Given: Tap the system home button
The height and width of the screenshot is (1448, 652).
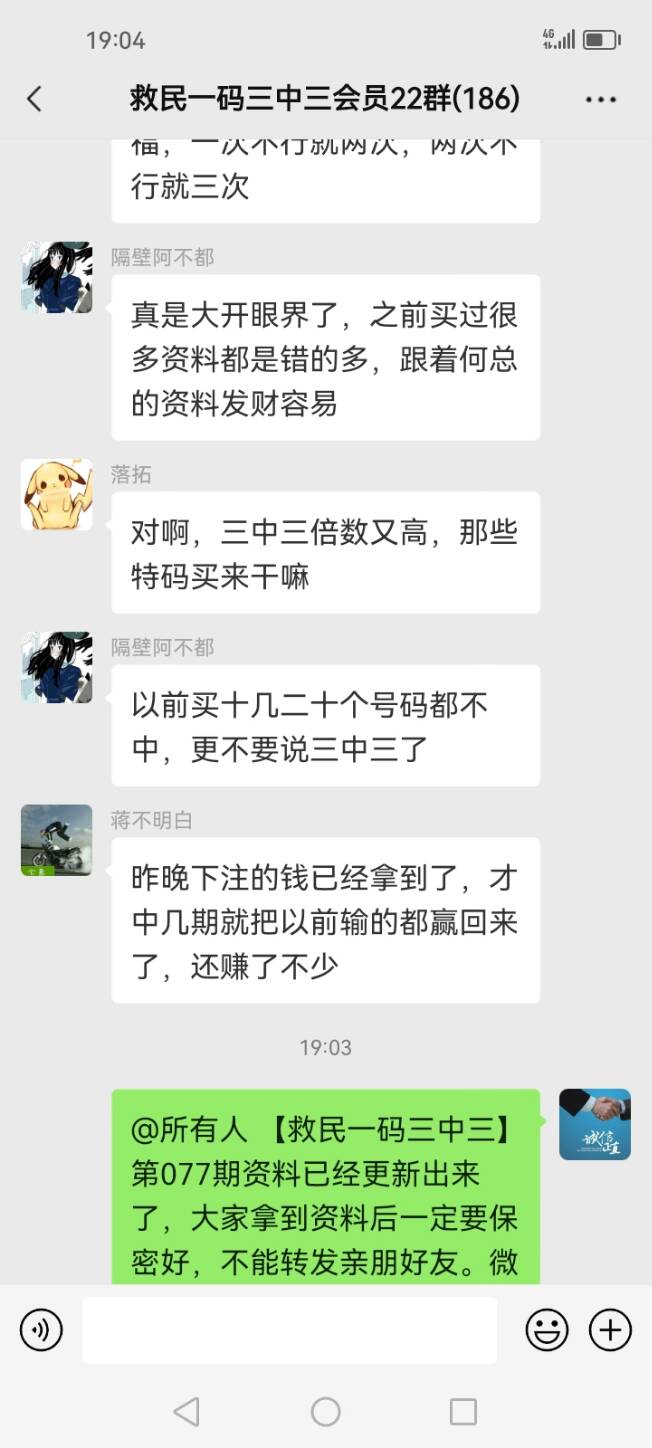Looking at the screenshot, I should (326, 1411).
